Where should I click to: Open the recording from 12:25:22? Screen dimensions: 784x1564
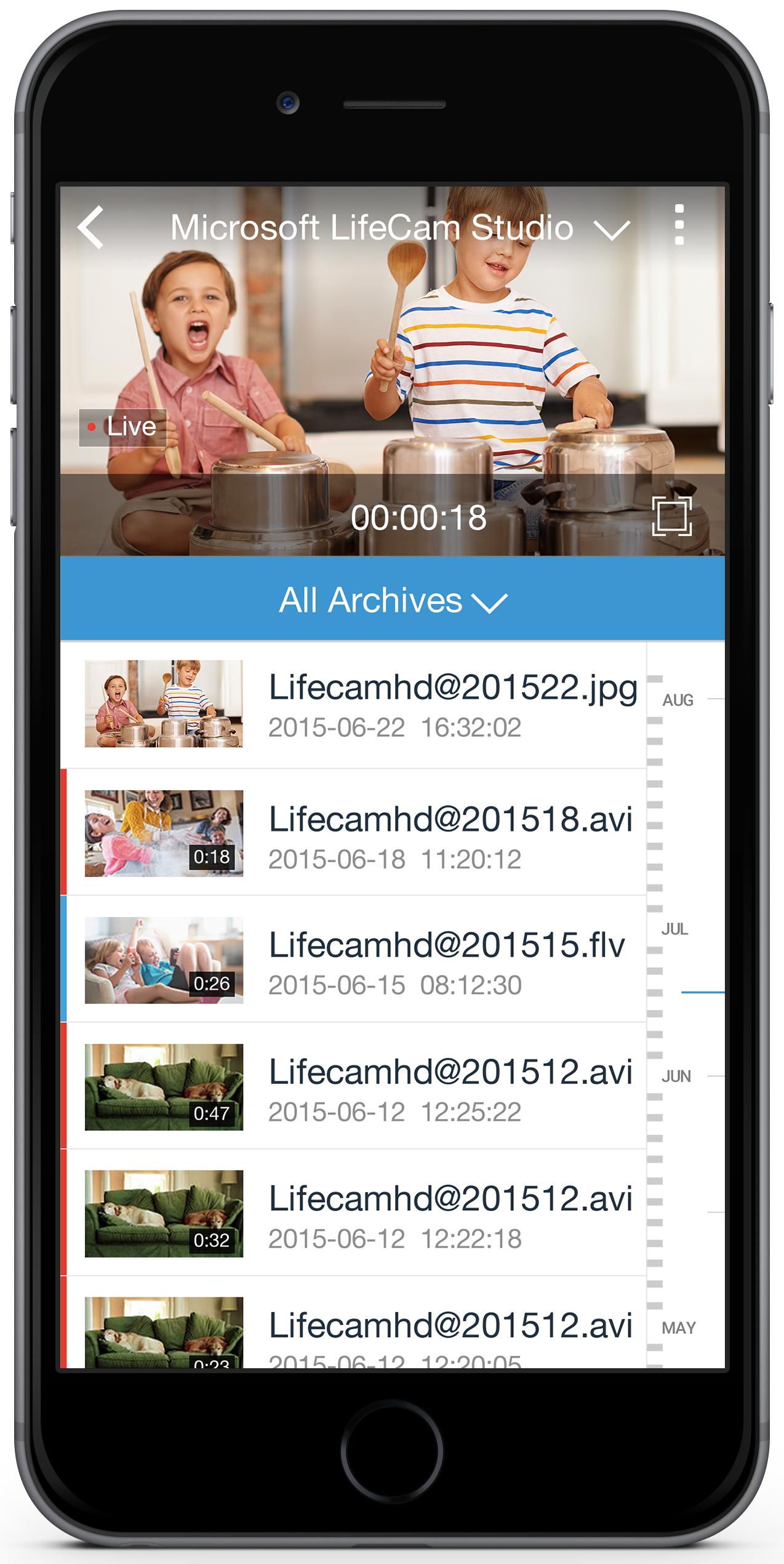click(353, 1086)
